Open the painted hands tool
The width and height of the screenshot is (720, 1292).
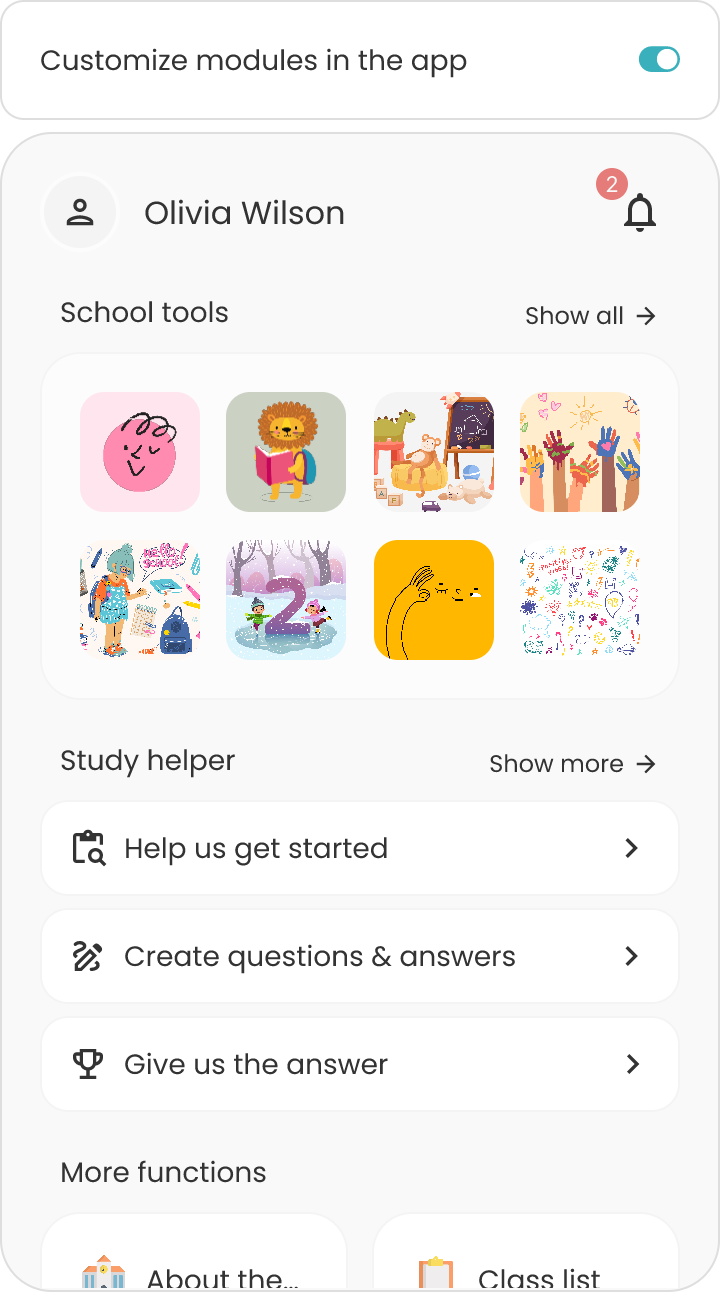click(580, 452)
